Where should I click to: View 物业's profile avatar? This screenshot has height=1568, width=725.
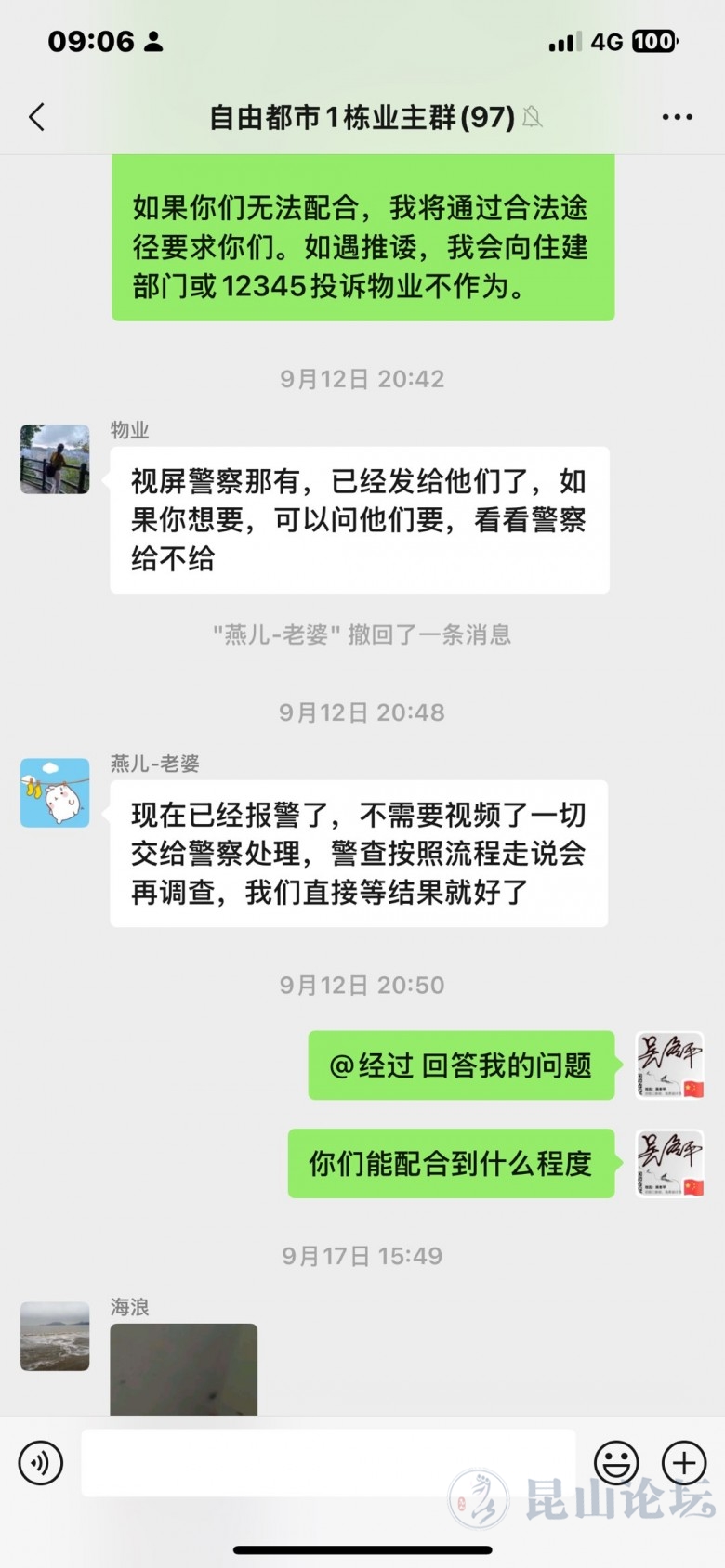(x=55, y=459)
